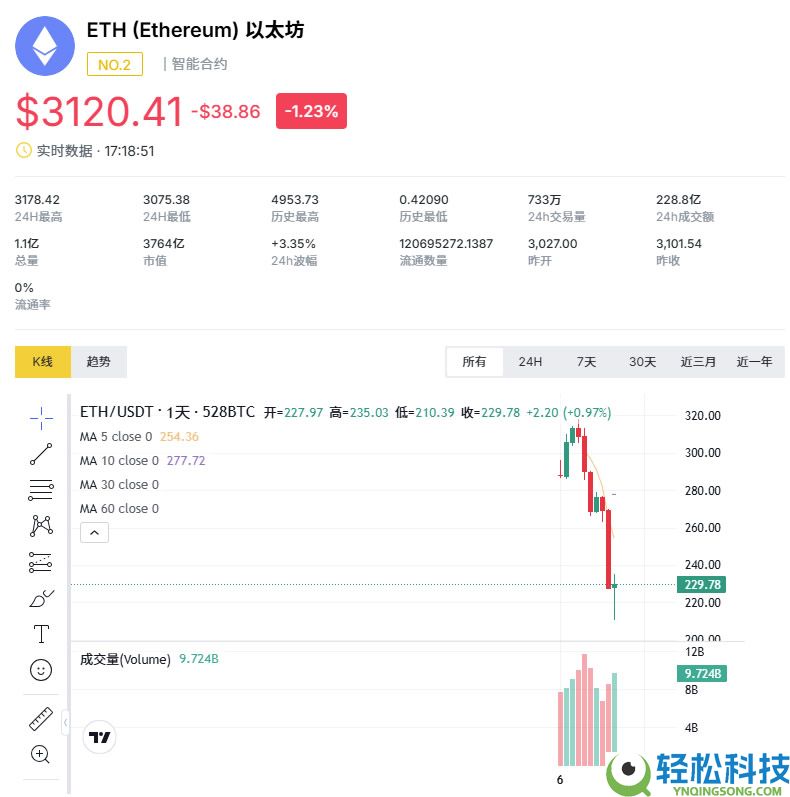
Task: Select the measure ruler tool
Action: (41, 719)
